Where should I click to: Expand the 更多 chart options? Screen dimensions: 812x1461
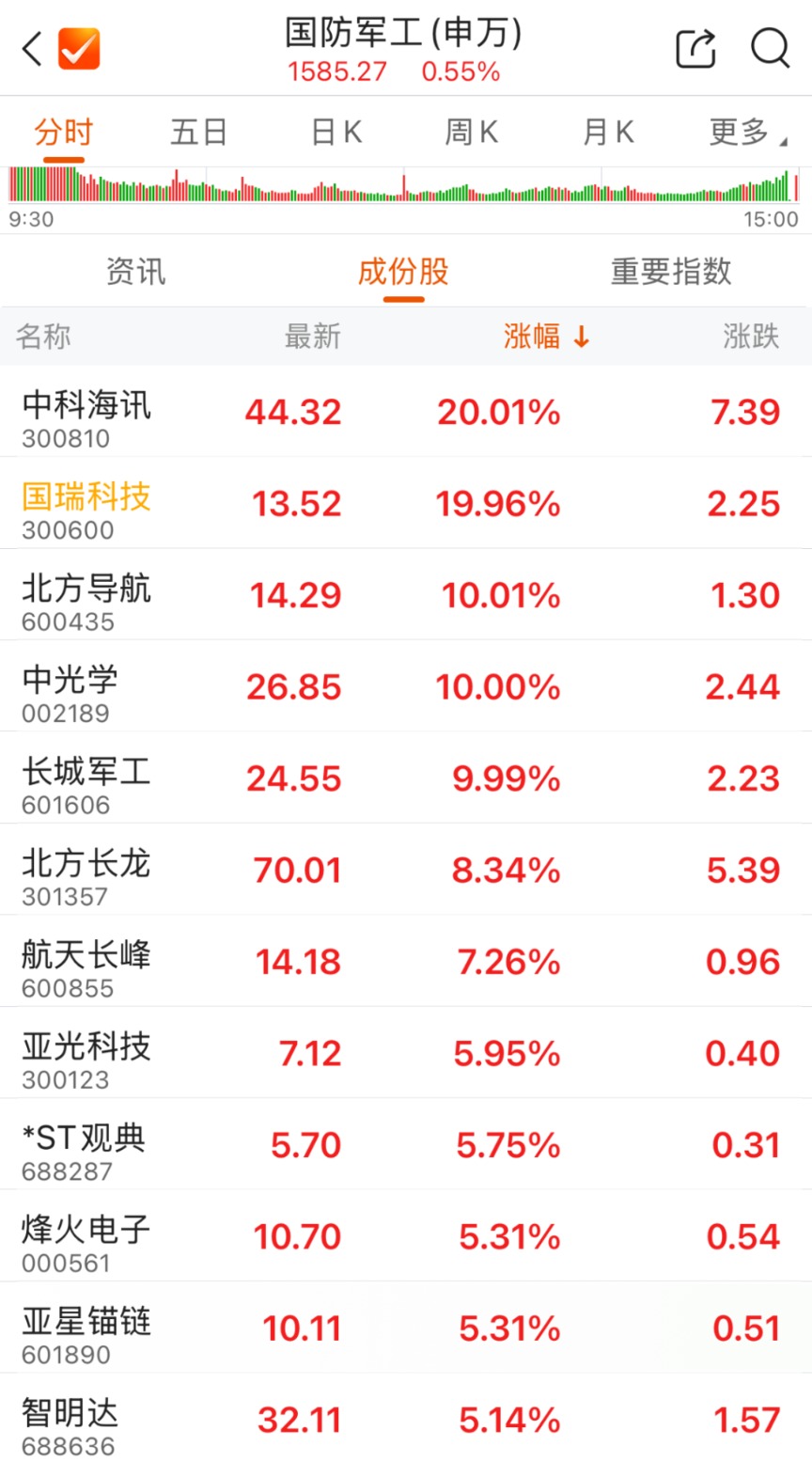point(748,133)
